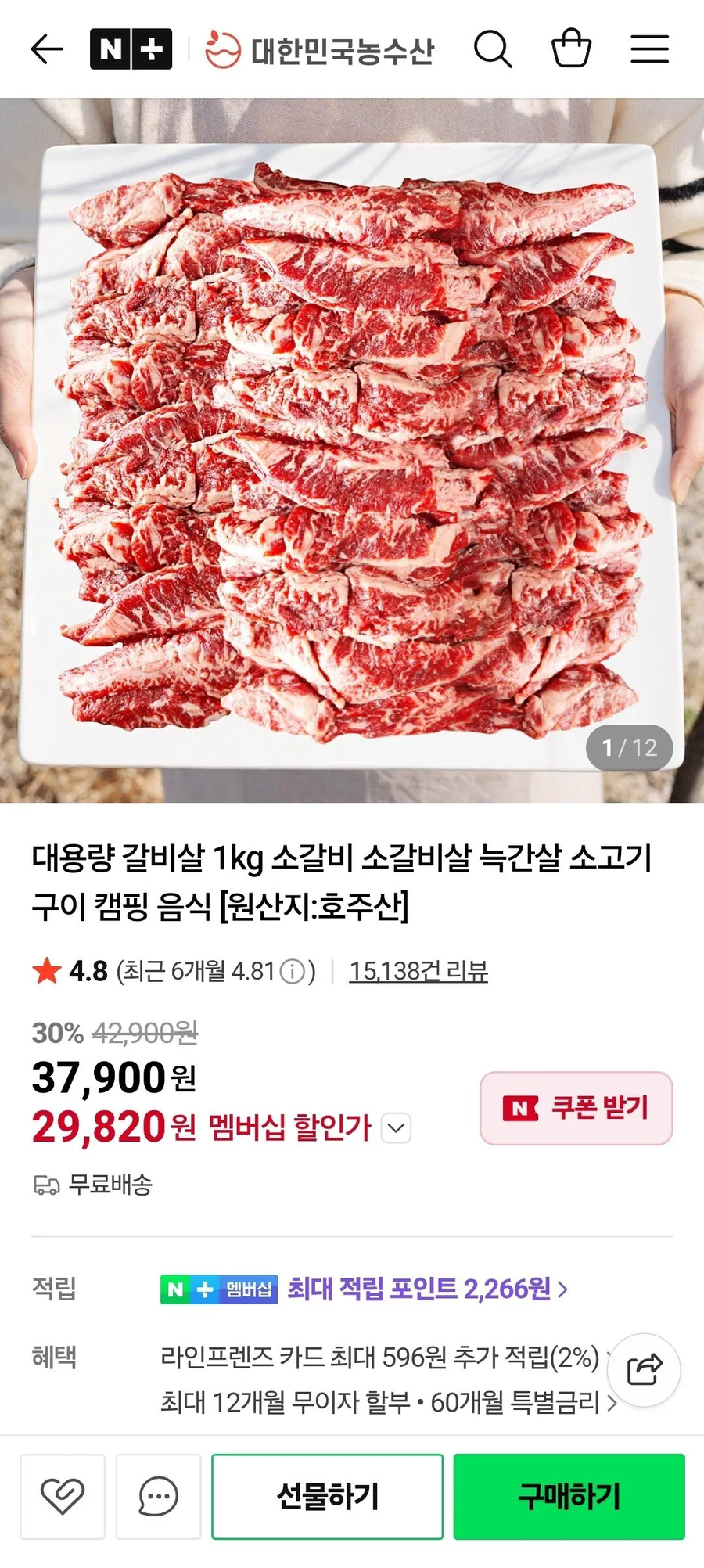Viewport: 704px width, 1568px height.
Task: Open the shopping cart
Action: click(x=572, y=49)
